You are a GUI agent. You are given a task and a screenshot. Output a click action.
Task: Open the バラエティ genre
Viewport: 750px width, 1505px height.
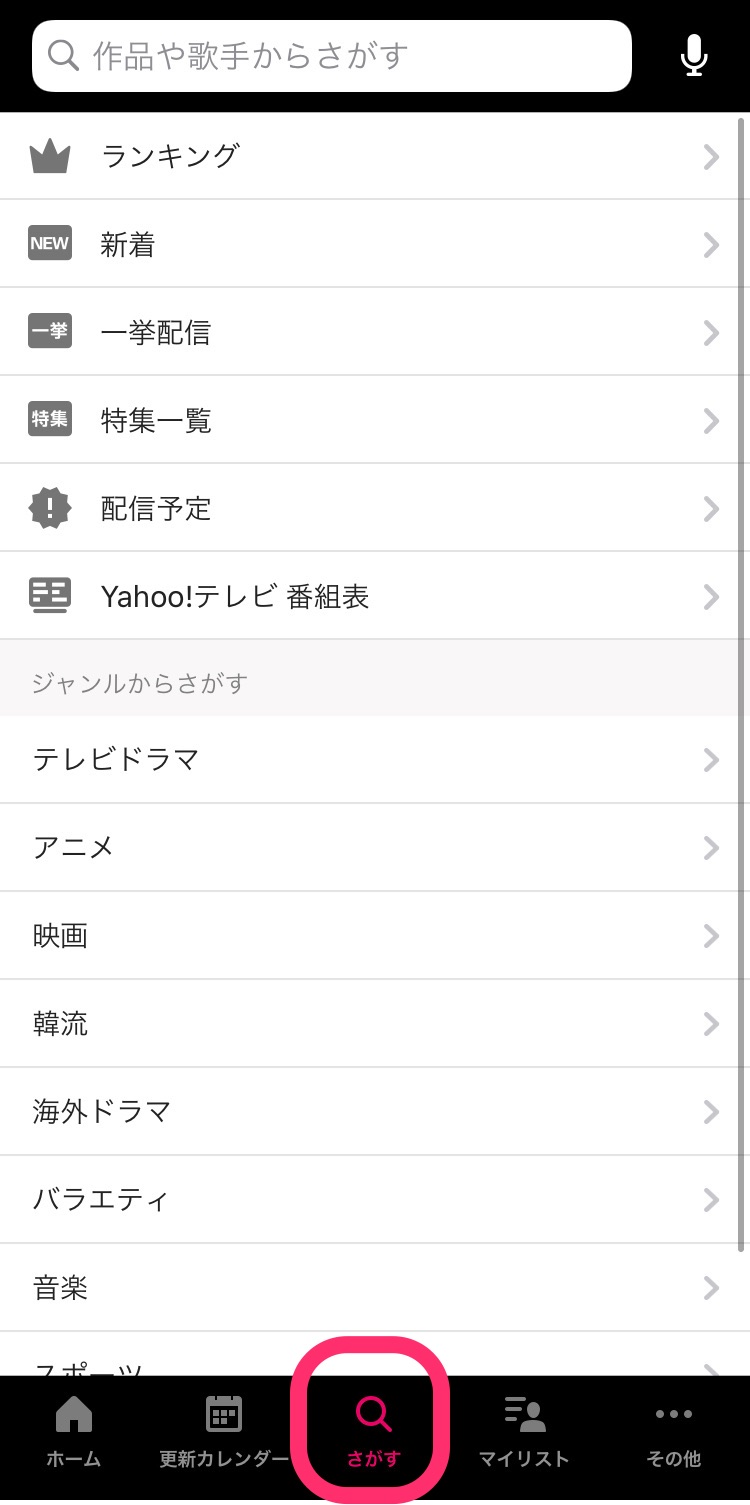[375, 1200]
